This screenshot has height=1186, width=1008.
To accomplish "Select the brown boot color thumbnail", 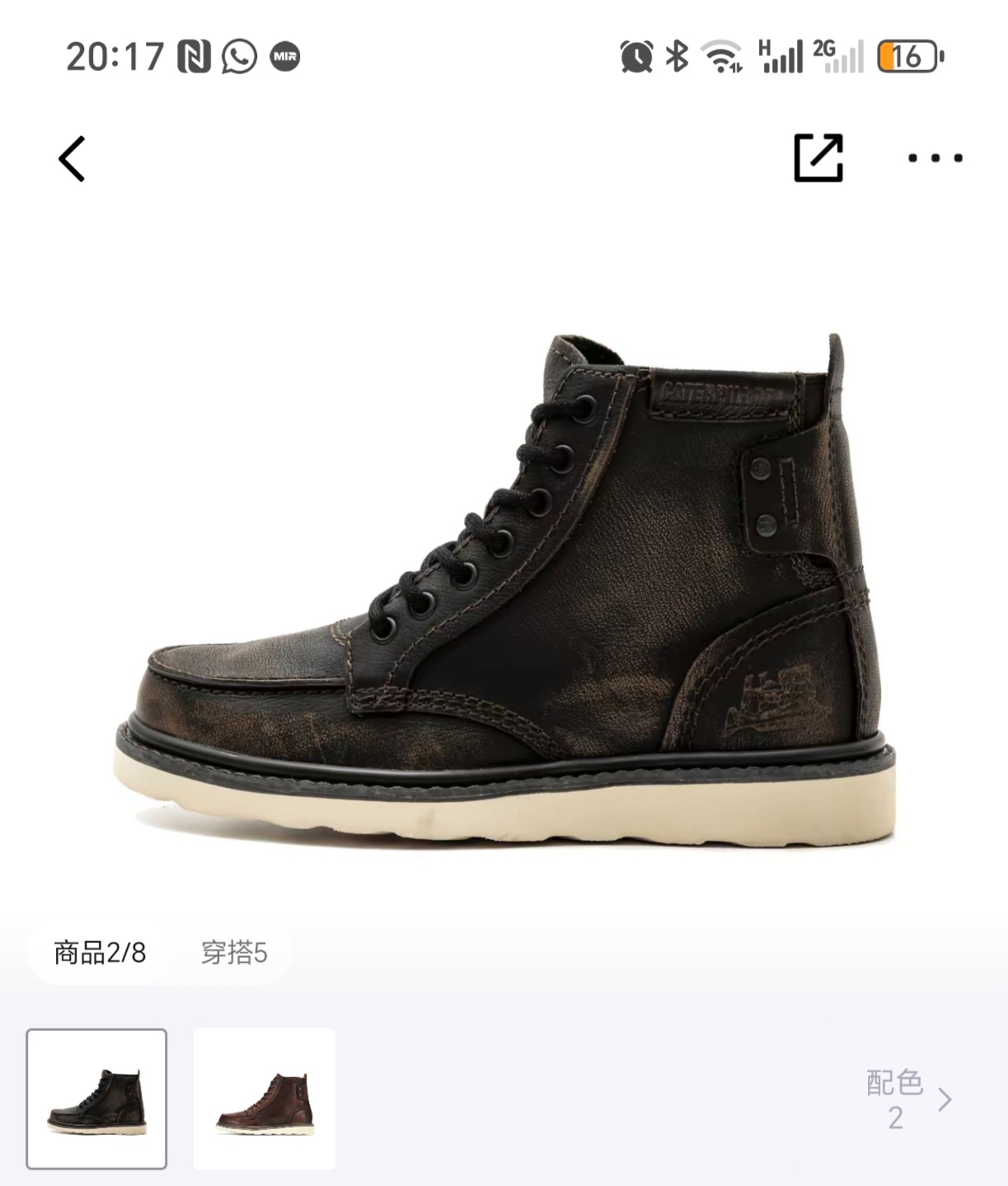I will (x=265, y=1099).
